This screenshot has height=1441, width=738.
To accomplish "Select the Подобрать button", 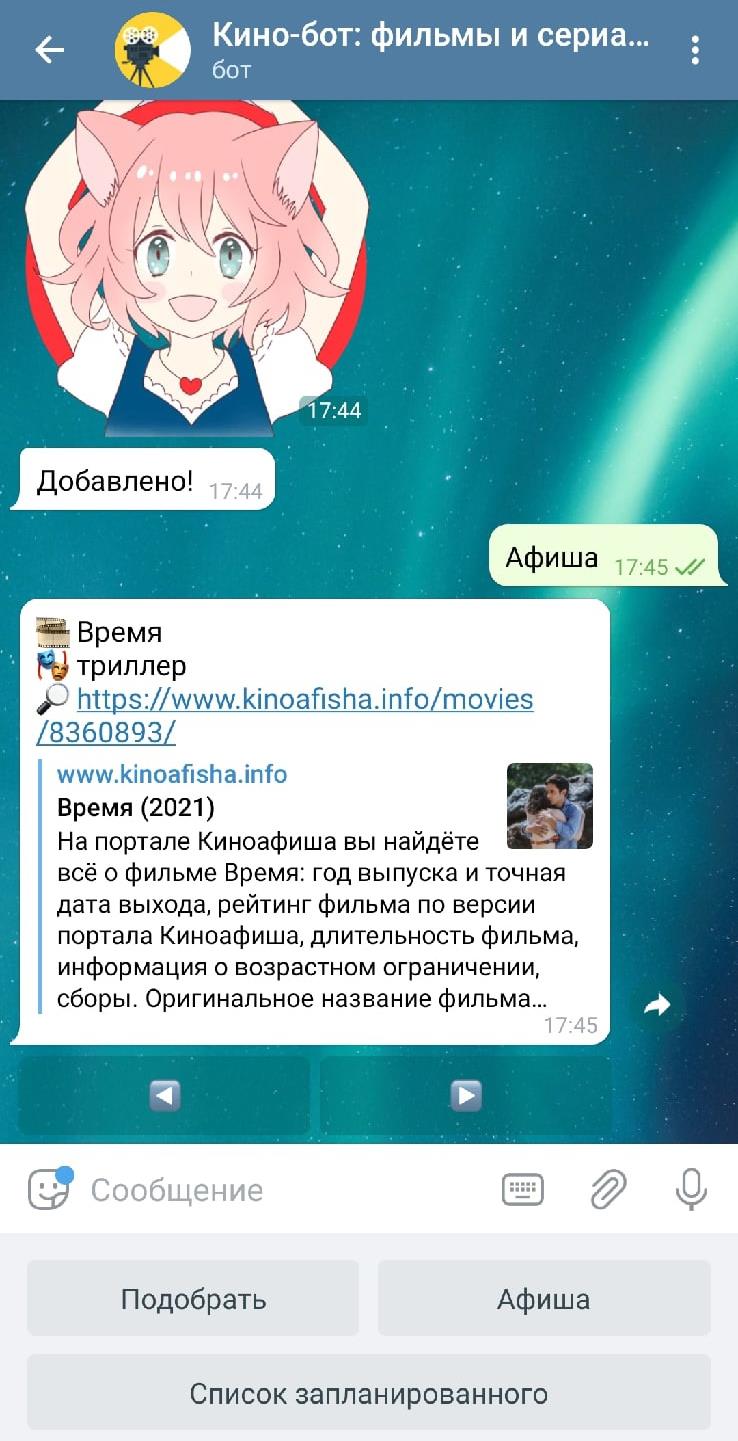I will 193,1298.
